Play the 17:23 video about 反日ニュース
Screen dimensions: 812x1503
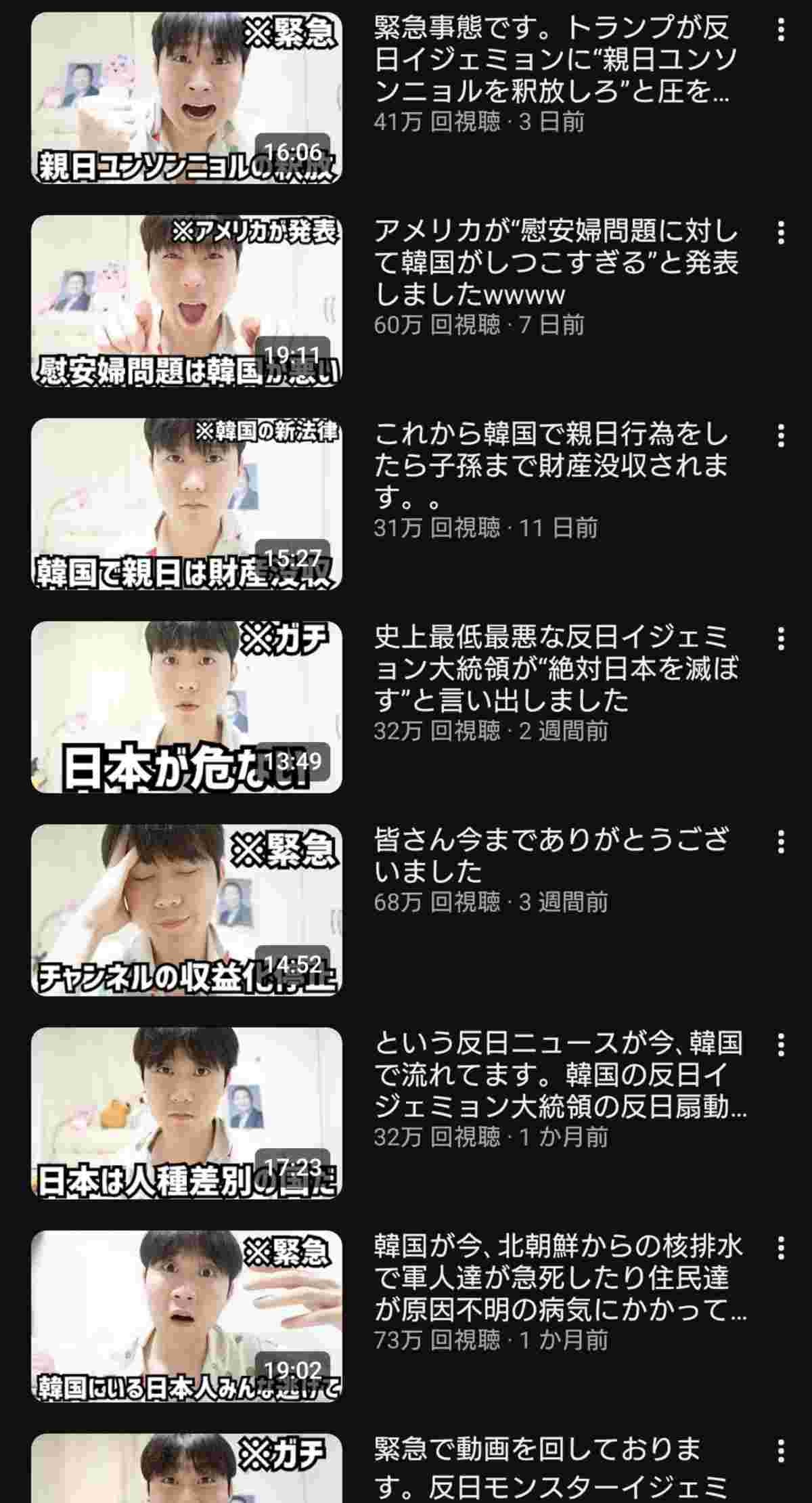pos(186,1114)
